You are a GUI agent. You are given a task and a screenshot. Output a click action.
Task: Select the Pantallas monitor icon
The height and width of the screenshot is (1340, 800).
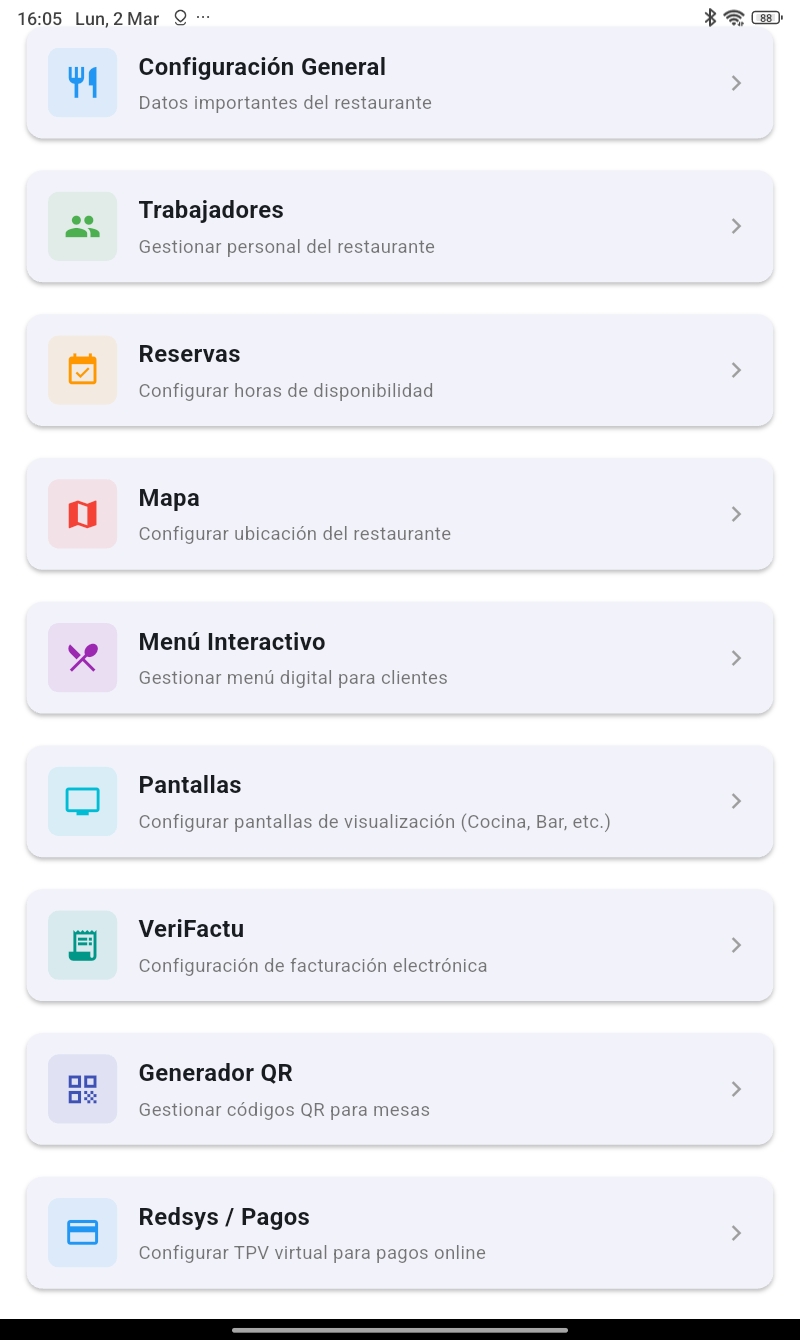coord(82,801)
